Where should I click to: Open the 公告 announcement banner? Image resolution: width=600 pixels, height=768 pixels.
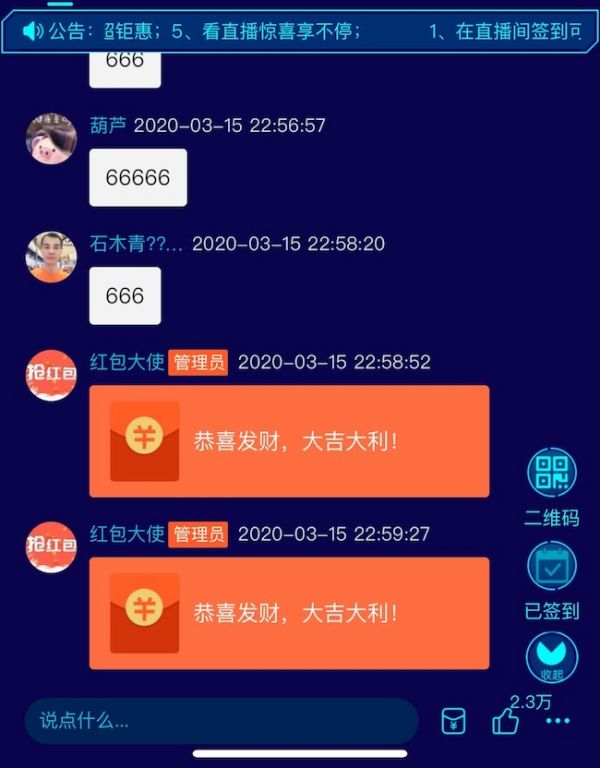click(x=300, y=31)
